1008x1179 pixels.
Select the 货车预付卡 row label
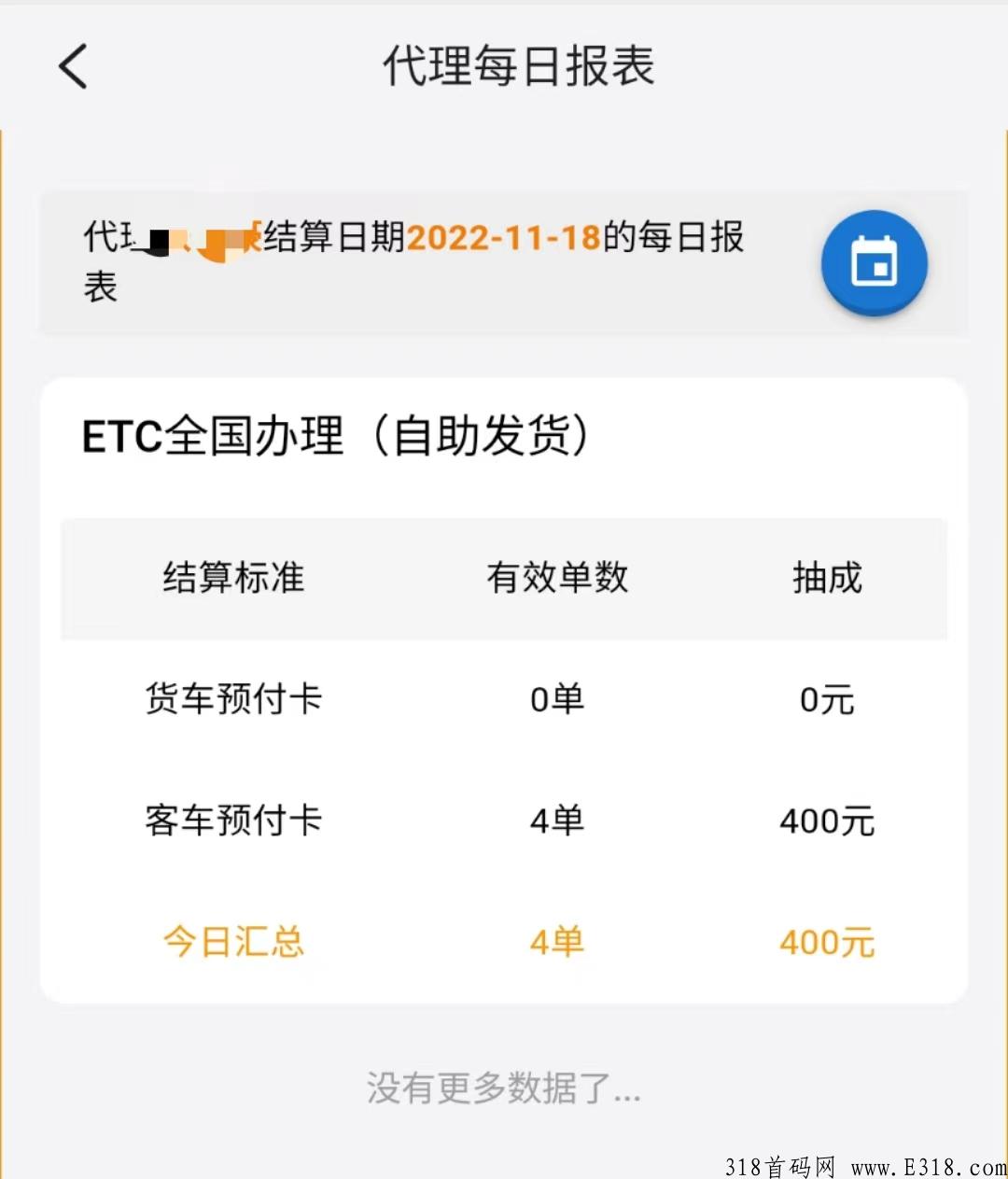(233, 698)
